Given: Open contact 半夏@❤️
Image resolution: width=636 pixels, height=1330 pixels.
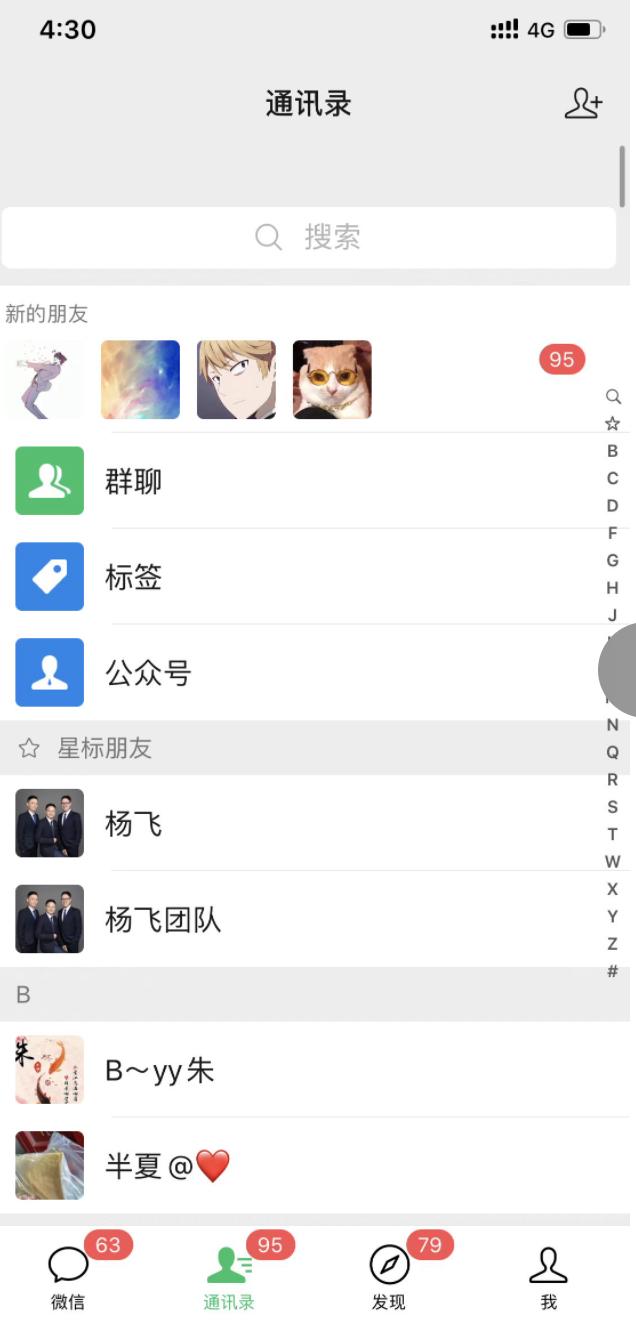Looking at the screenshot, I should tap(300, 1166).
